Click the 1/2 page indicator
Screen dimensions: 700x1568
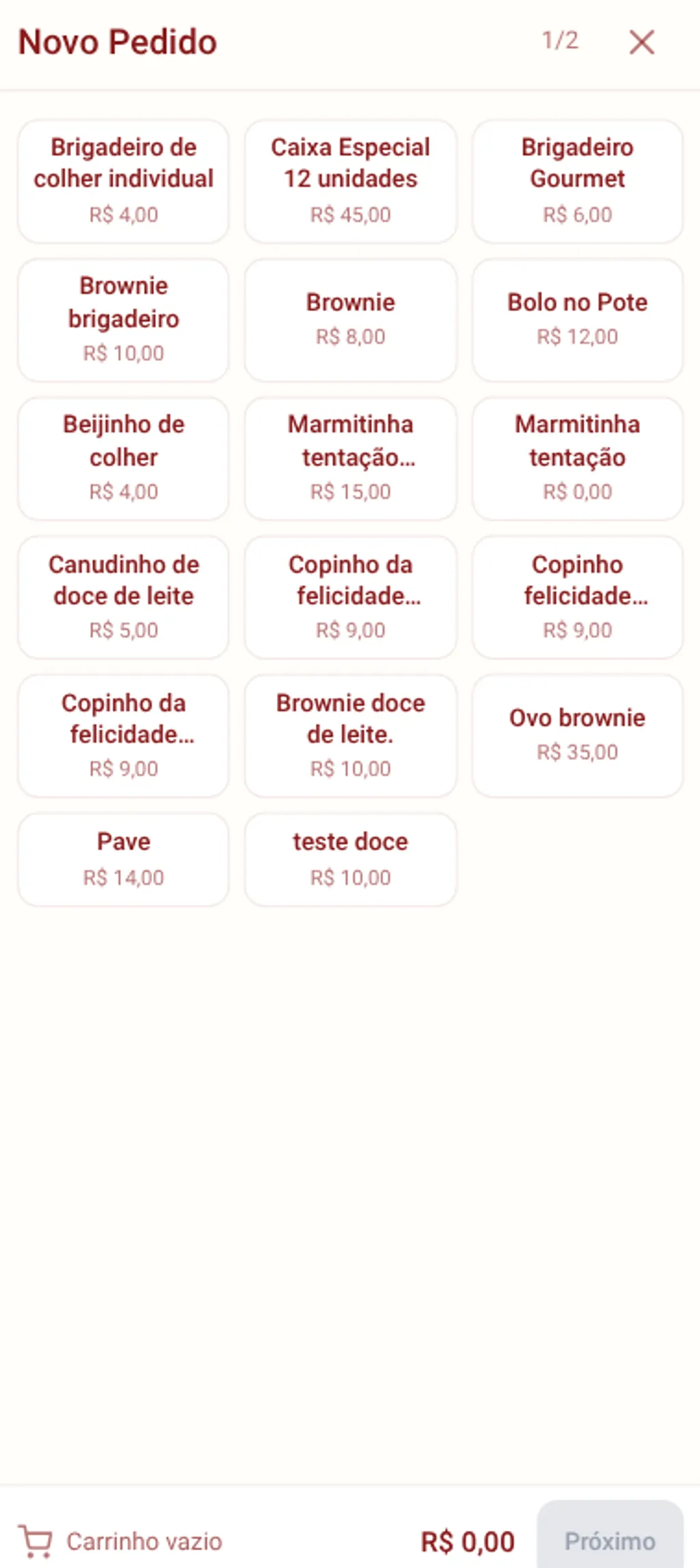(x=561, y=41)
